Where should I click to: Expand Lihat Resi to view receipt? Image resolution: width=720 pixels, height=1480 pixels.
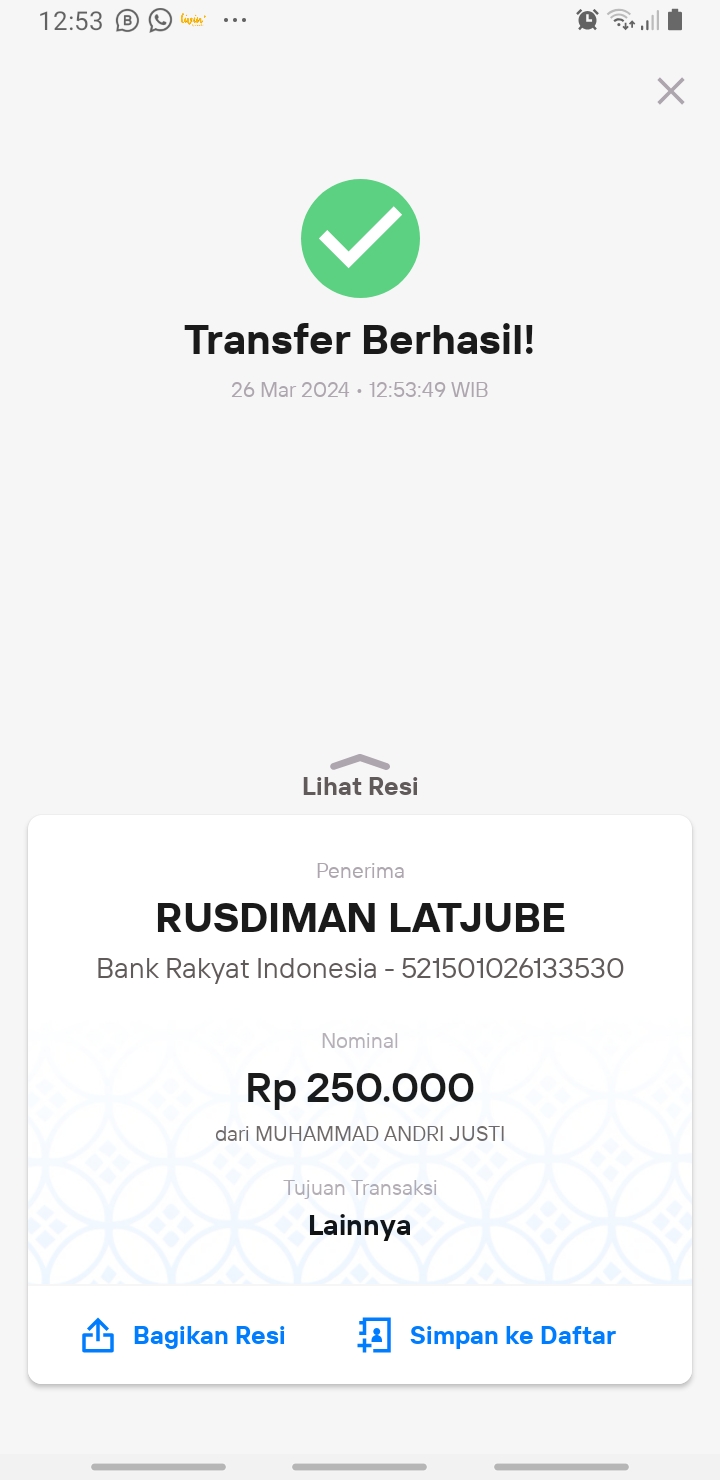360,777
